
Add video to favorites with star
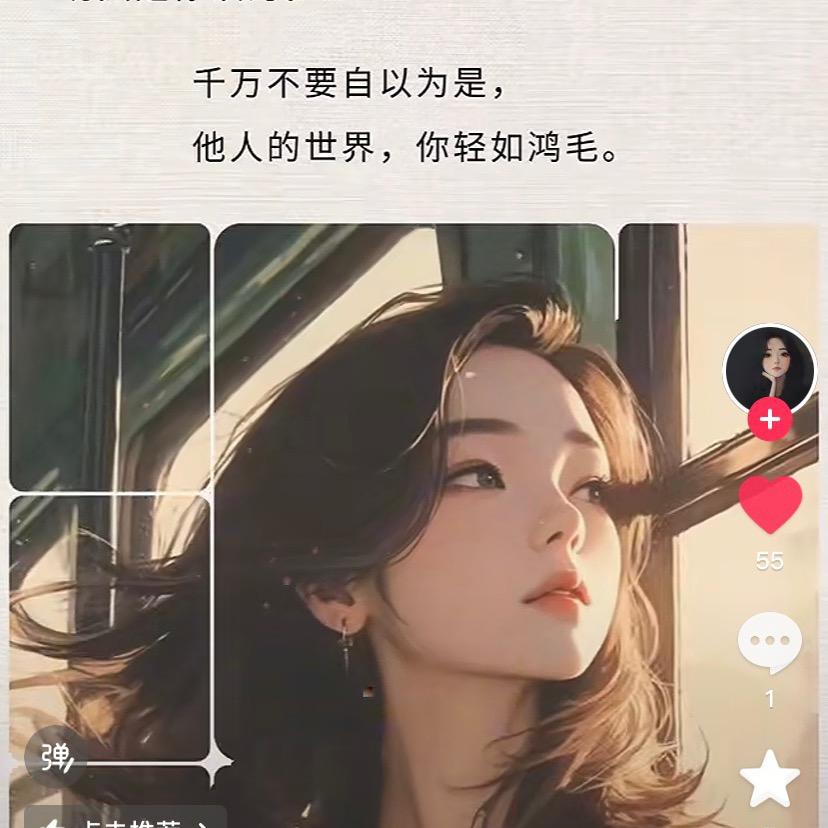coord(770,780)
